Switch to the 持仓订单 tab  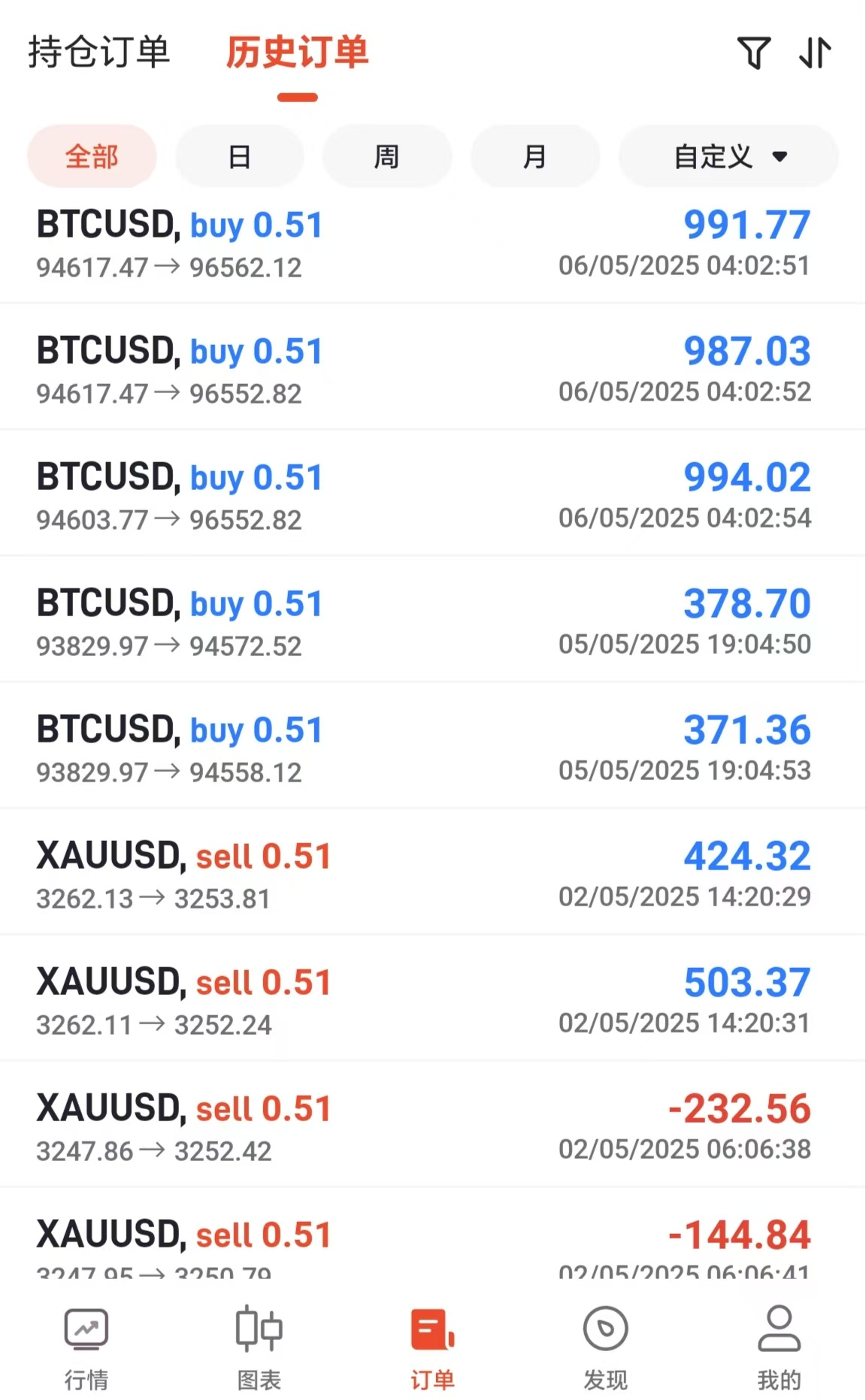coord(99,53)
